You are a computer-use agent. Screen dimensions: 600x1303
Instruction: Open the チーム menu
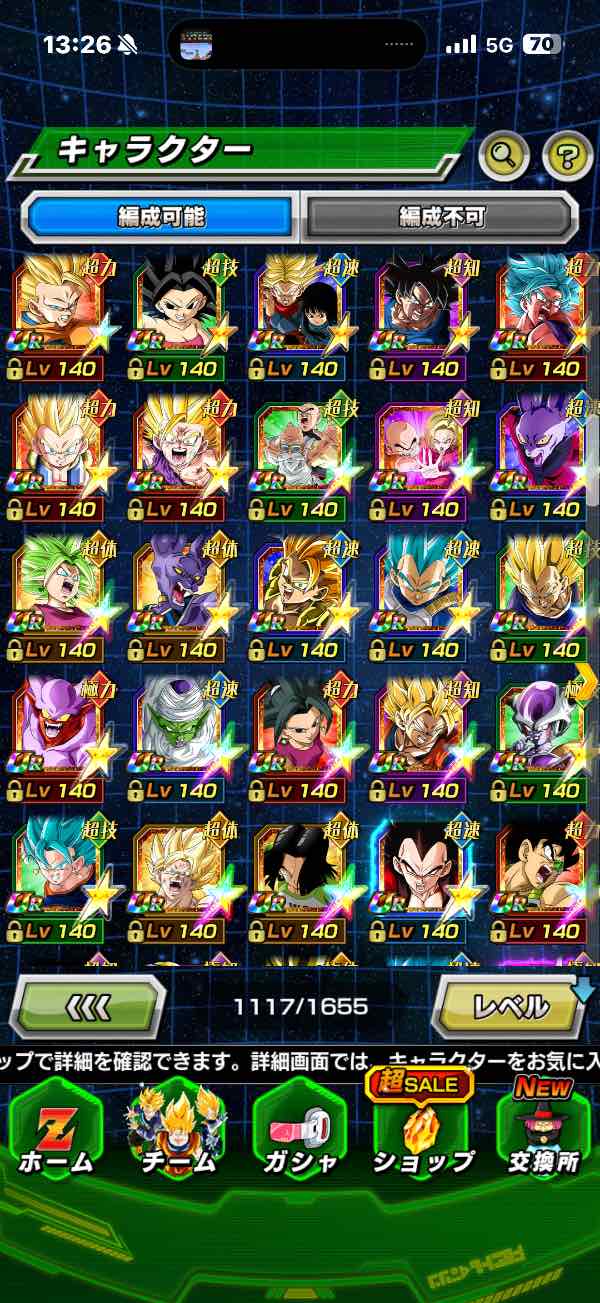coord(177,1131)
